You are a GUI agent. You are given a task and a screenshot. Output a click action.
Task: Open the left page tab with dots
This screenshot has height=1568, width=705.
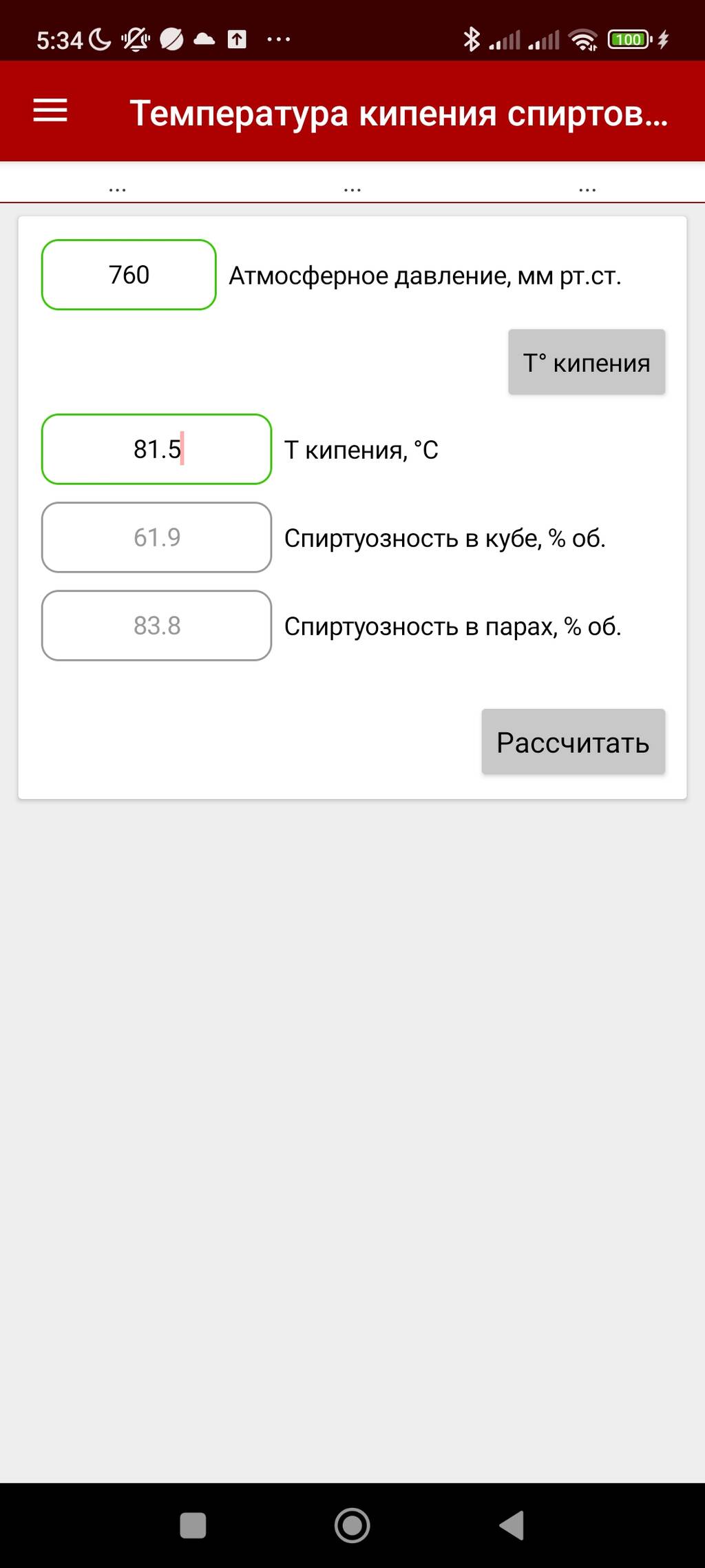pos(117,186)
